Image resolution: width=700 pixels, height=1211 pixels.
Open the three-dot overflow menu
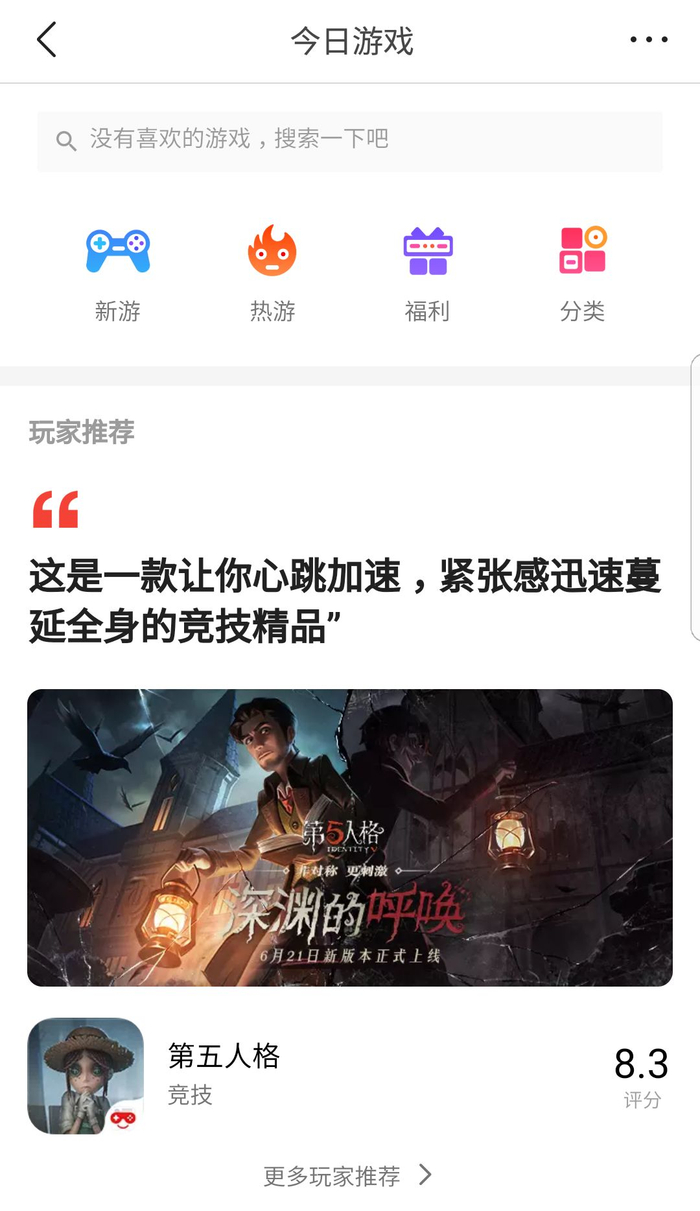(x=648, y=40)
